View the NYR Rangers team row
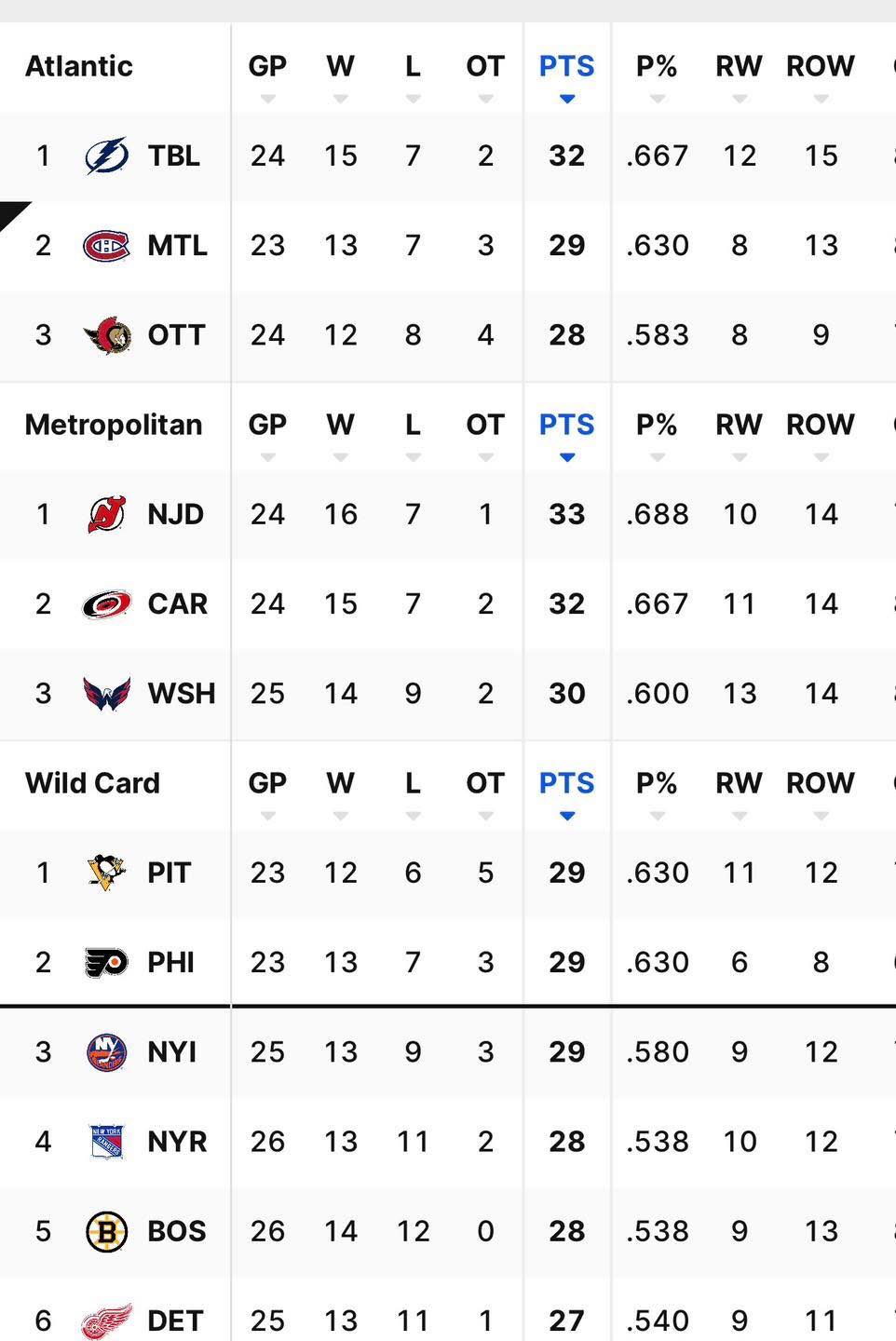This screenshot has height=1341, width=896. (x=177, y=1142)
